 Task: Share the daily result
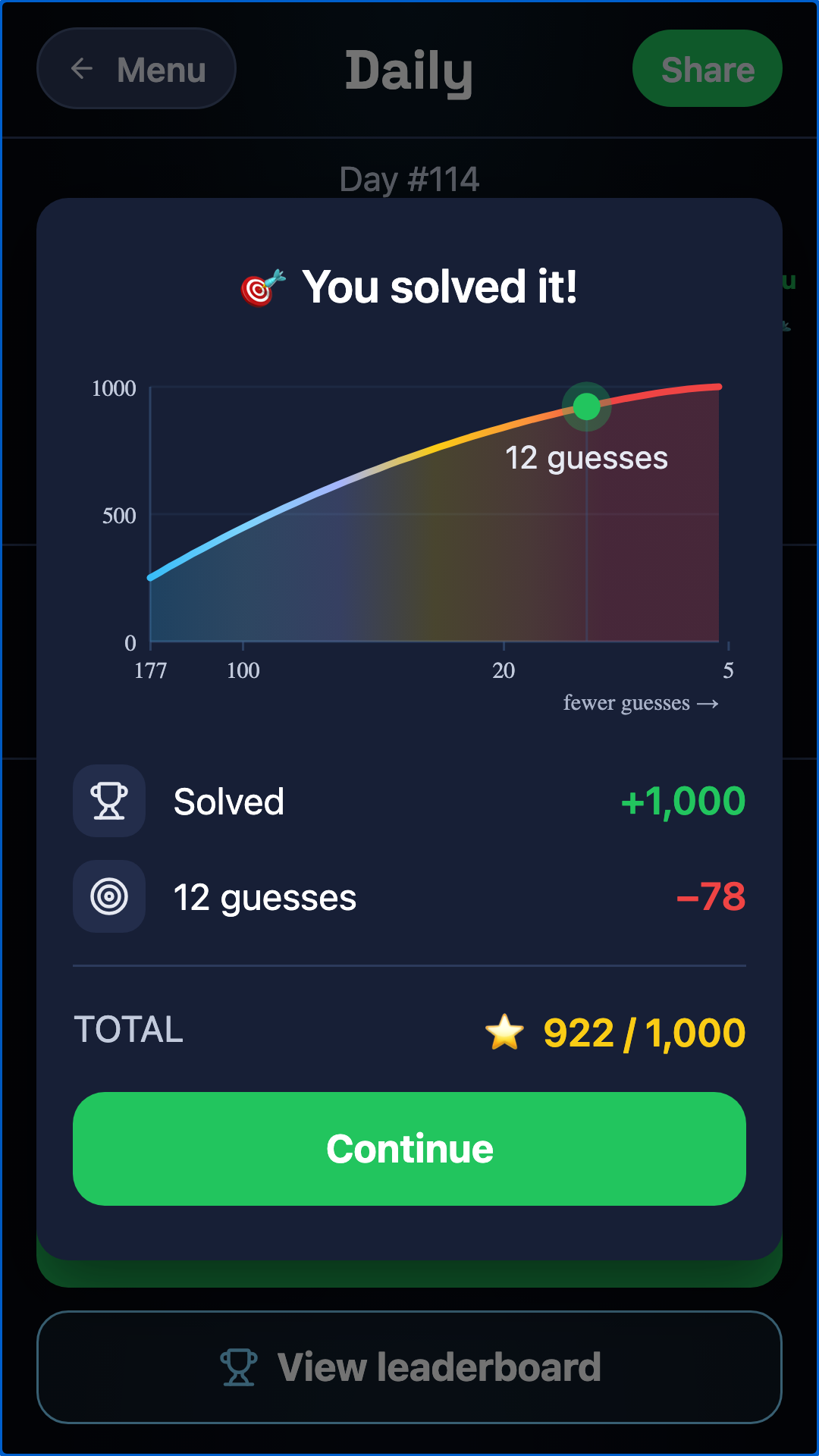[708, 68]
